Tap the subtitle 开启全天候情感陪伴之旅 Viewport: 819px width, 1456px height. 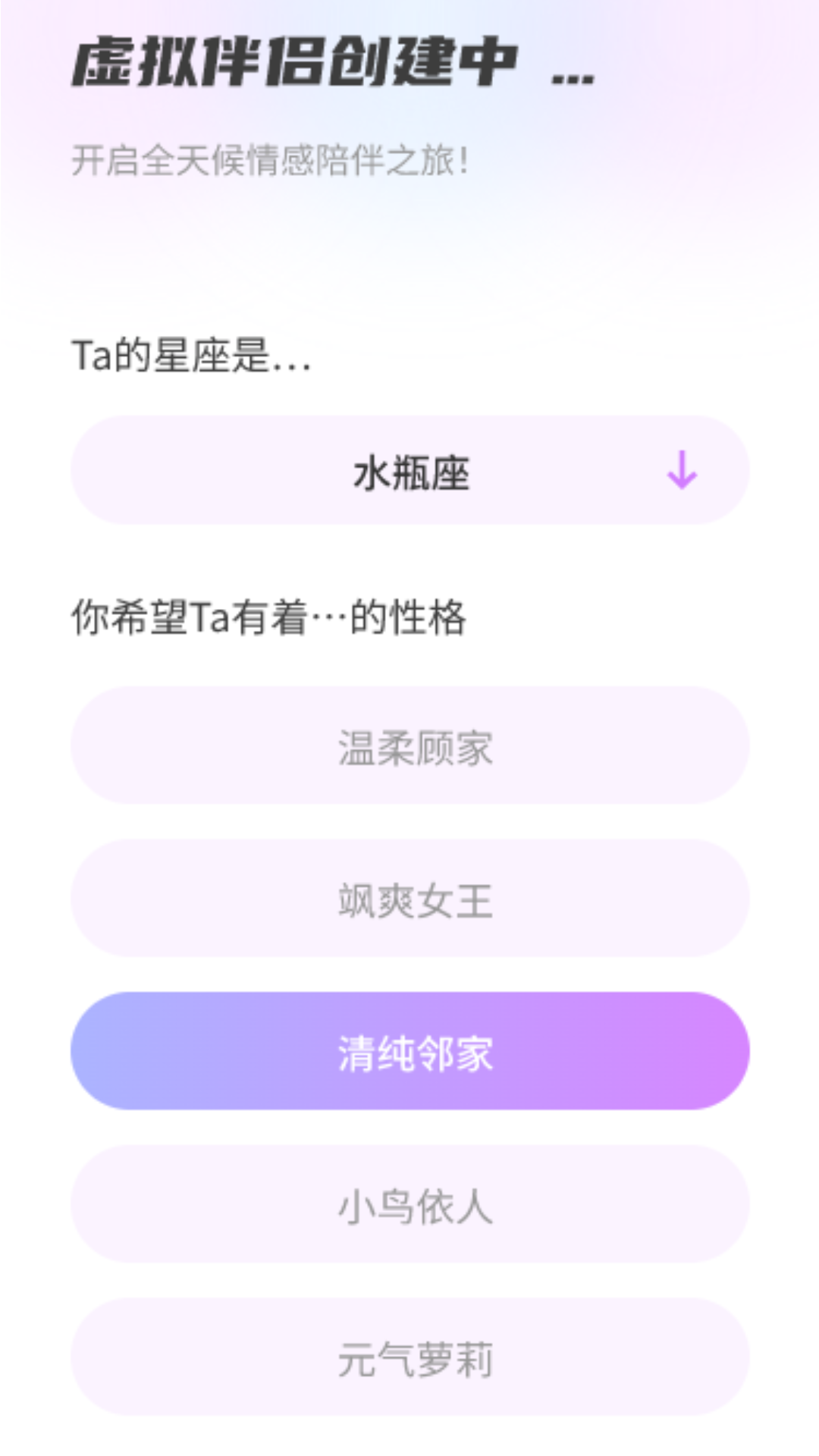269,159
